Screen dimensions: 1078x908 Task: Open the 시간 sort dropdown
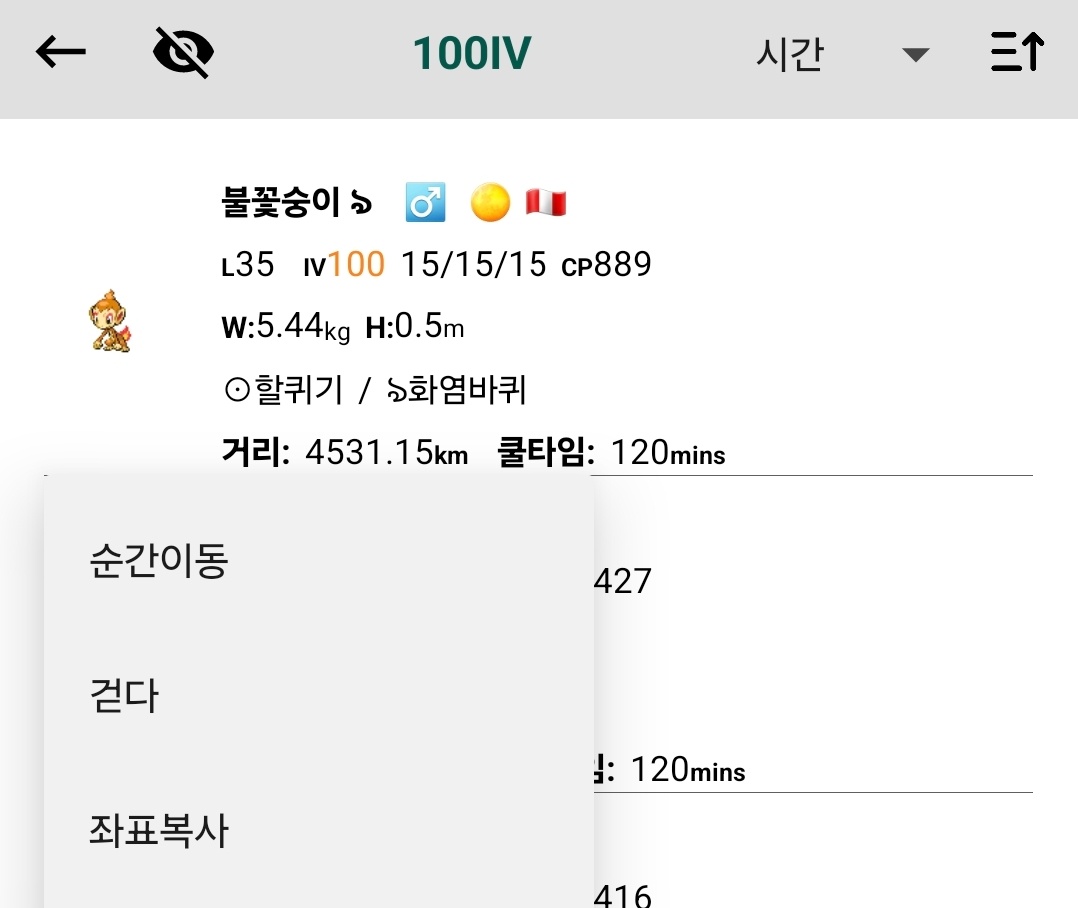[x=841, y=54]
